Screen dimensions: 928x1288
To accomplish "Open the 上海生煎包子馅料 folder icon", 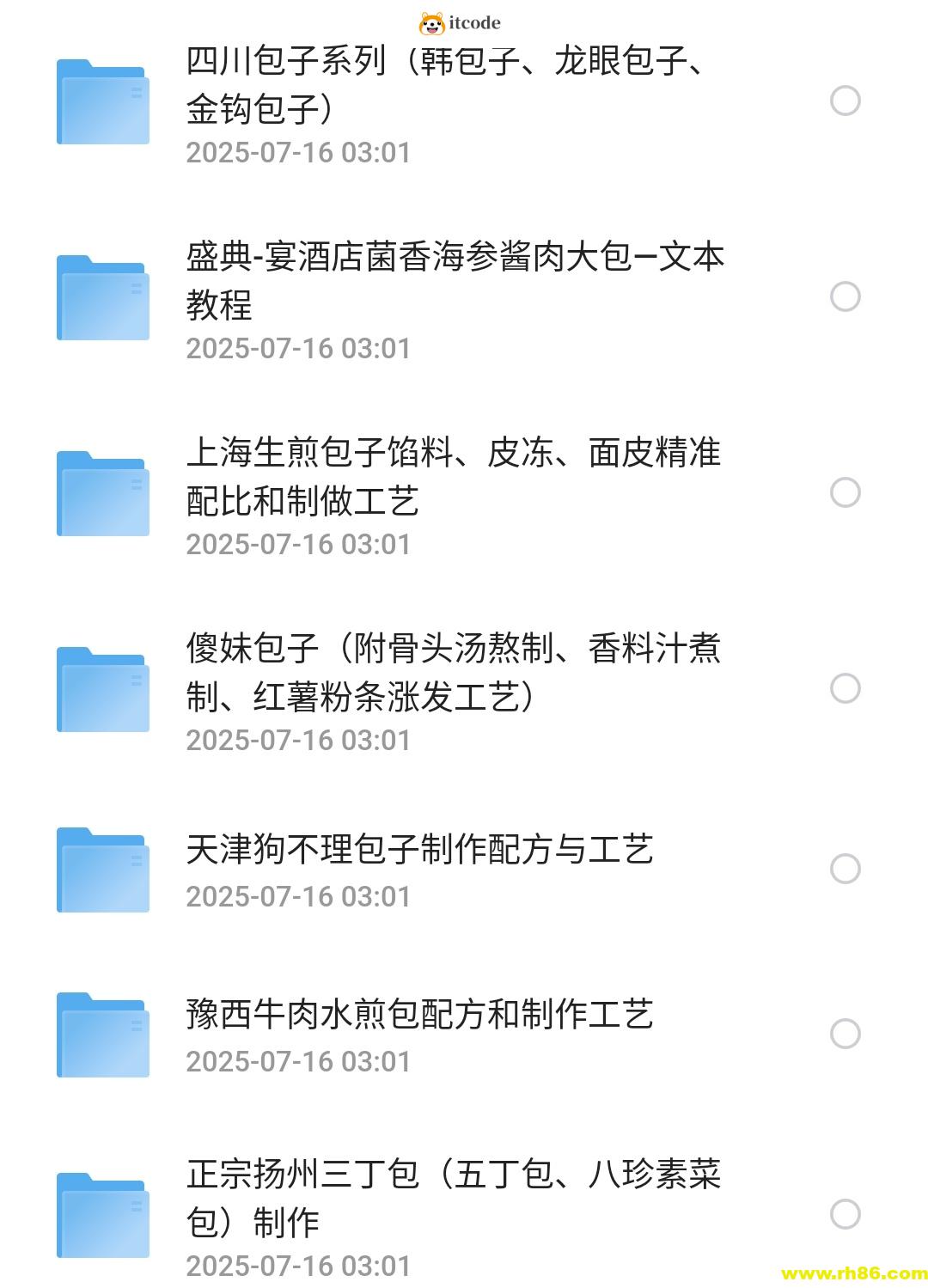I will point(101,493).
